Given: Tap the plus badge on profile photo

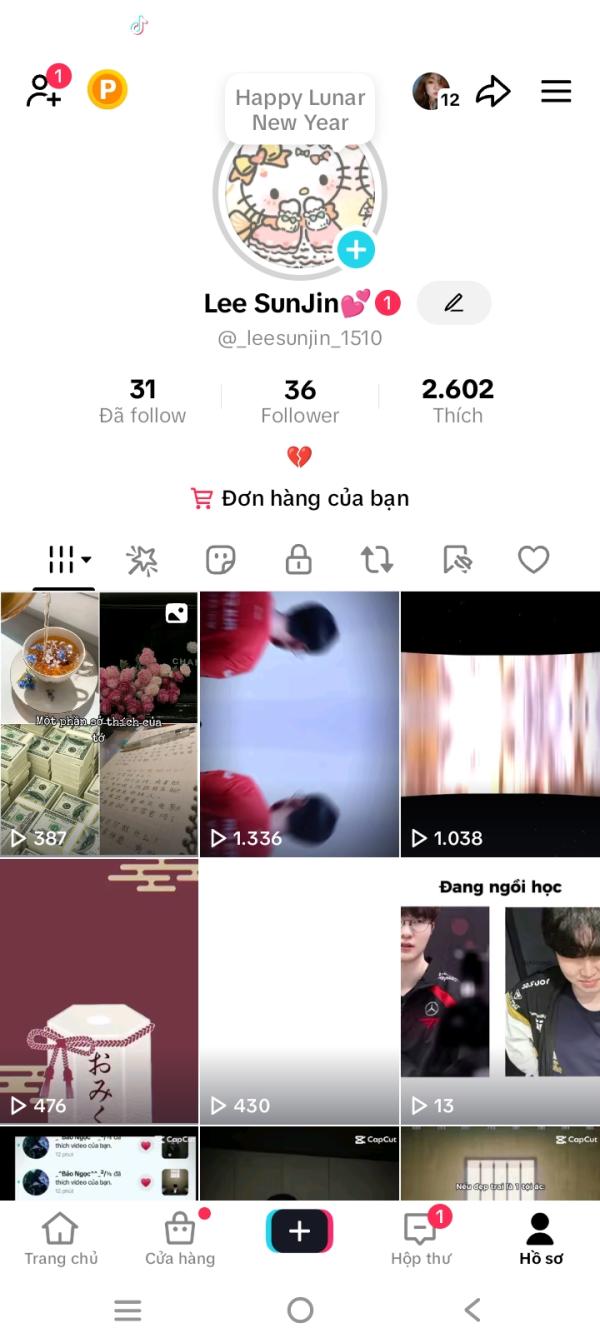Looking at the screenshot, I should click(x=355, y=249).
